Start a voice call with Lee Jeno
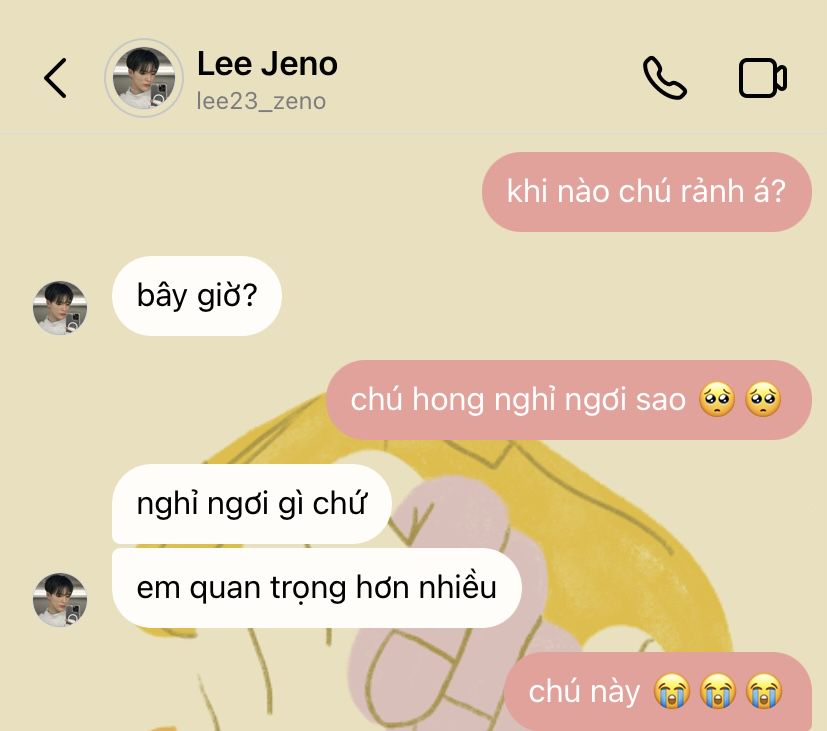 click(x=664, y=78)
